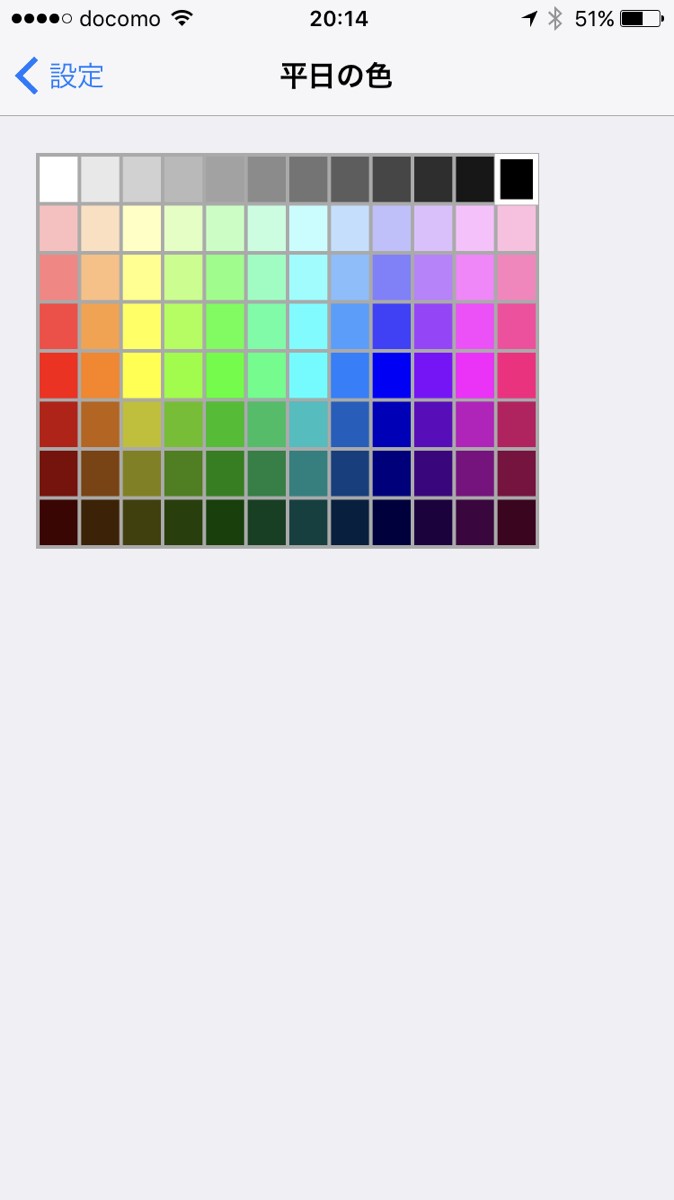
Task: Select the white color swatch
Action: coord(58,179)
